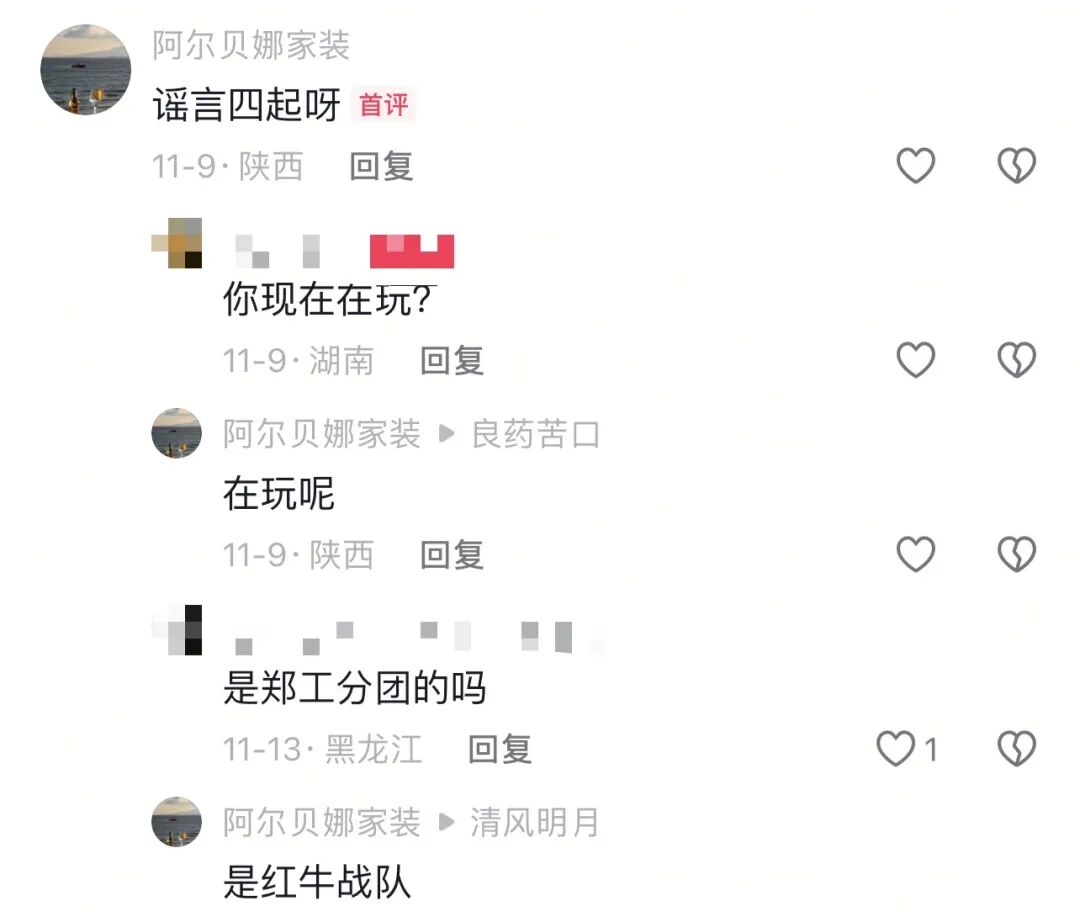Reply to the comment 谣言四起呀
The image size is (1080, 917).
[381, 166]
